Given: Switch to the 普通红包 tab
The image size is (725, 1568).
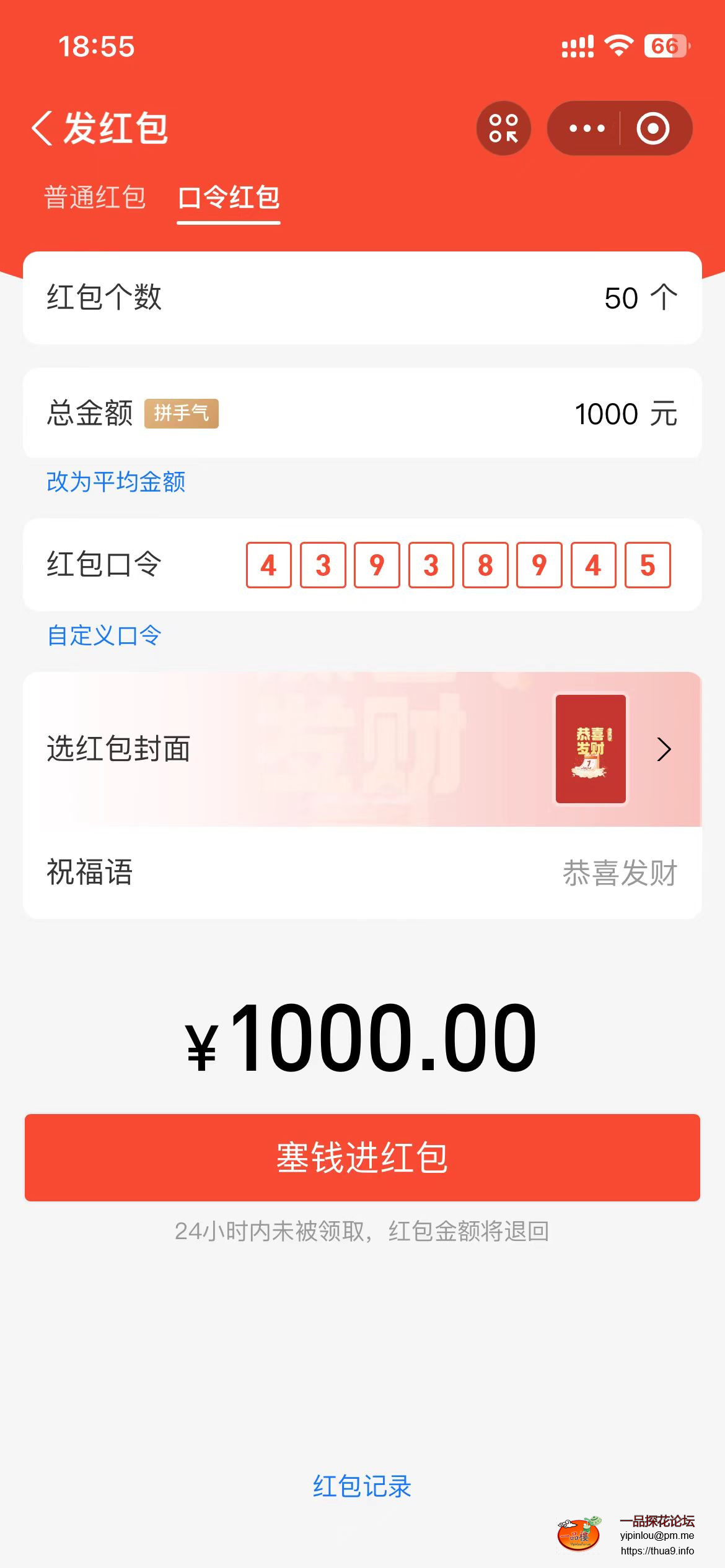Looking at the screenshot, I should coord(94,198).
